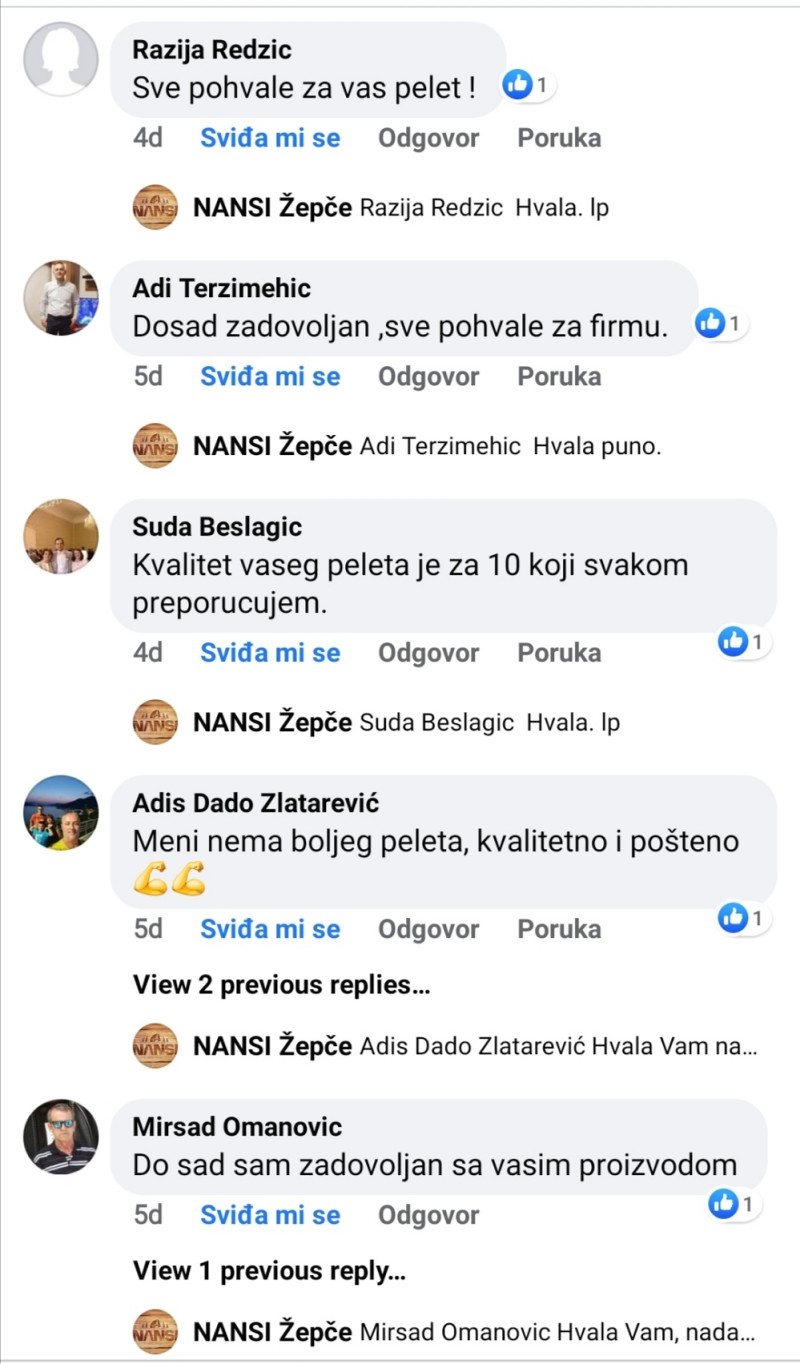Open Suda Beslagic's profile picture
The image size is (800, 1364).
[61, 537]
